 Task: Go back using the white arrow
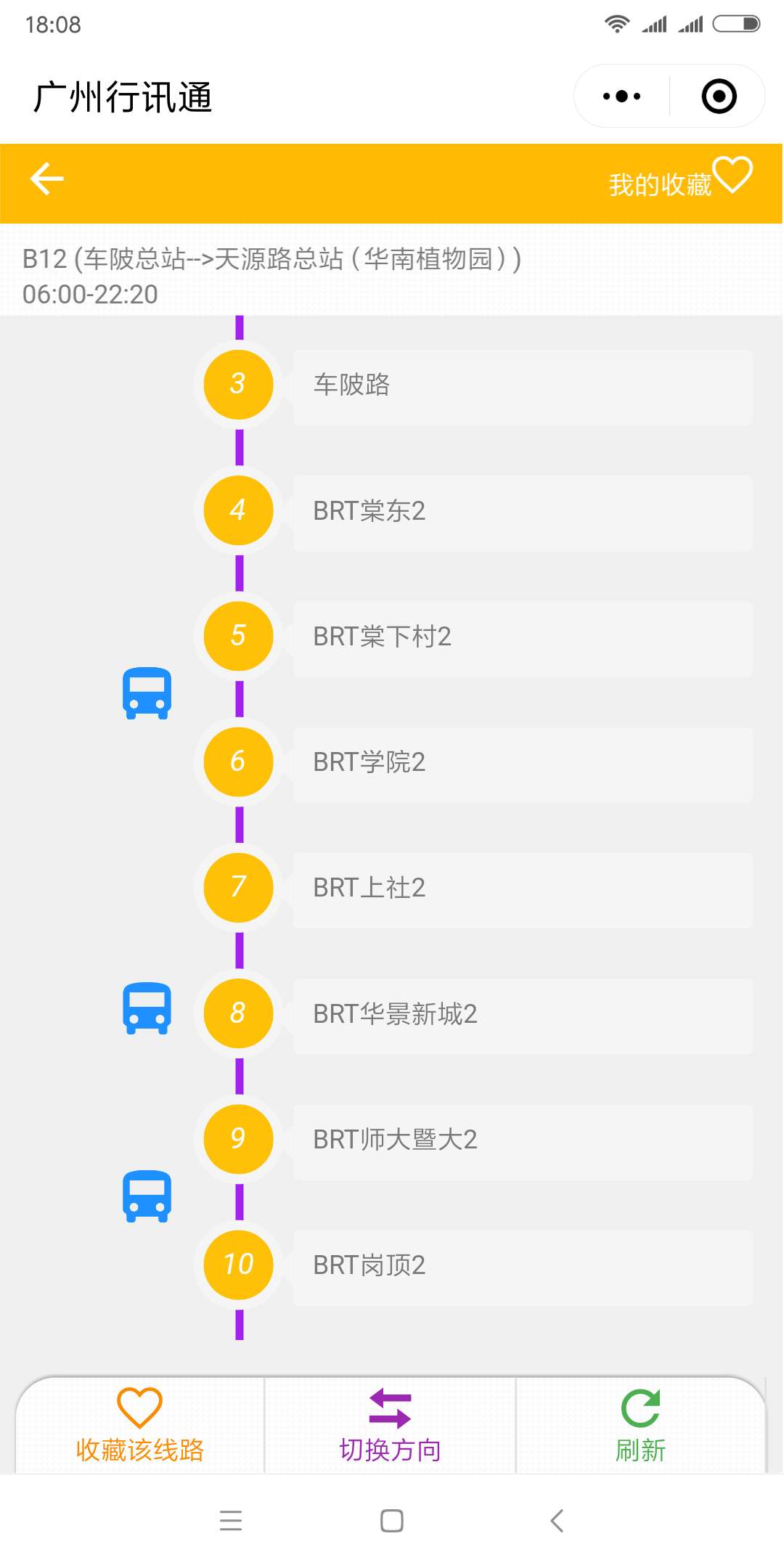coord(47,179)
